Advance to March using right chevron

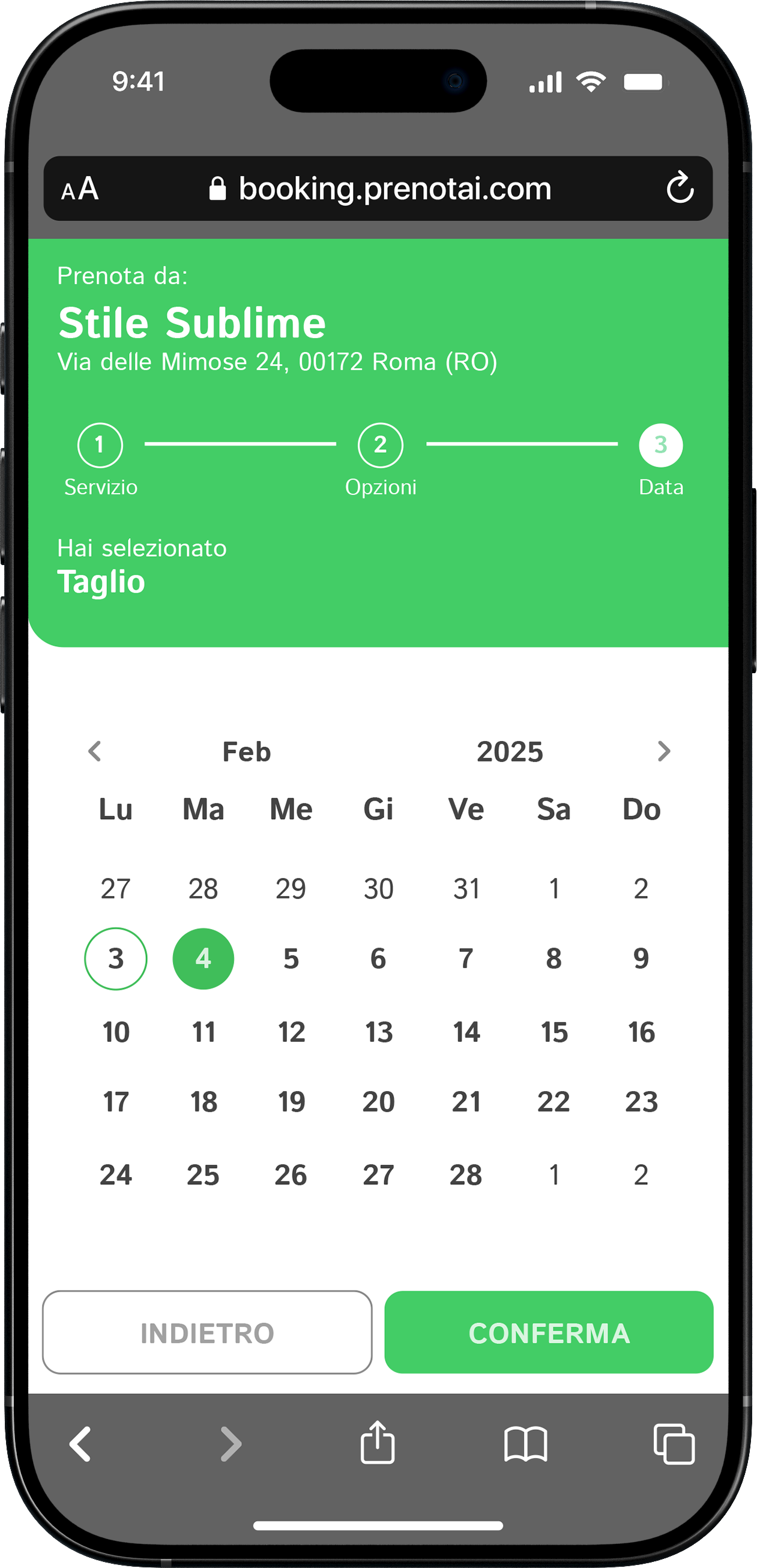click(x=663, y=751)
